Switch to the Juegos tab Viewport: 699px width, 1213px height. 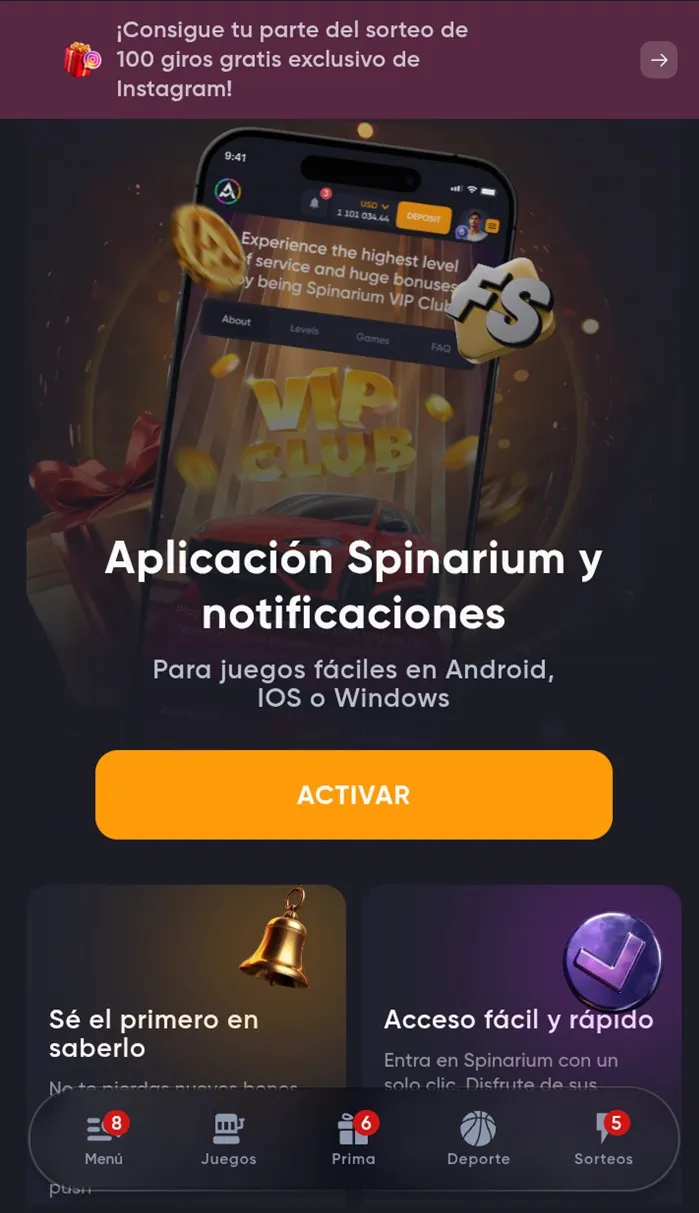coord(229,1140)
